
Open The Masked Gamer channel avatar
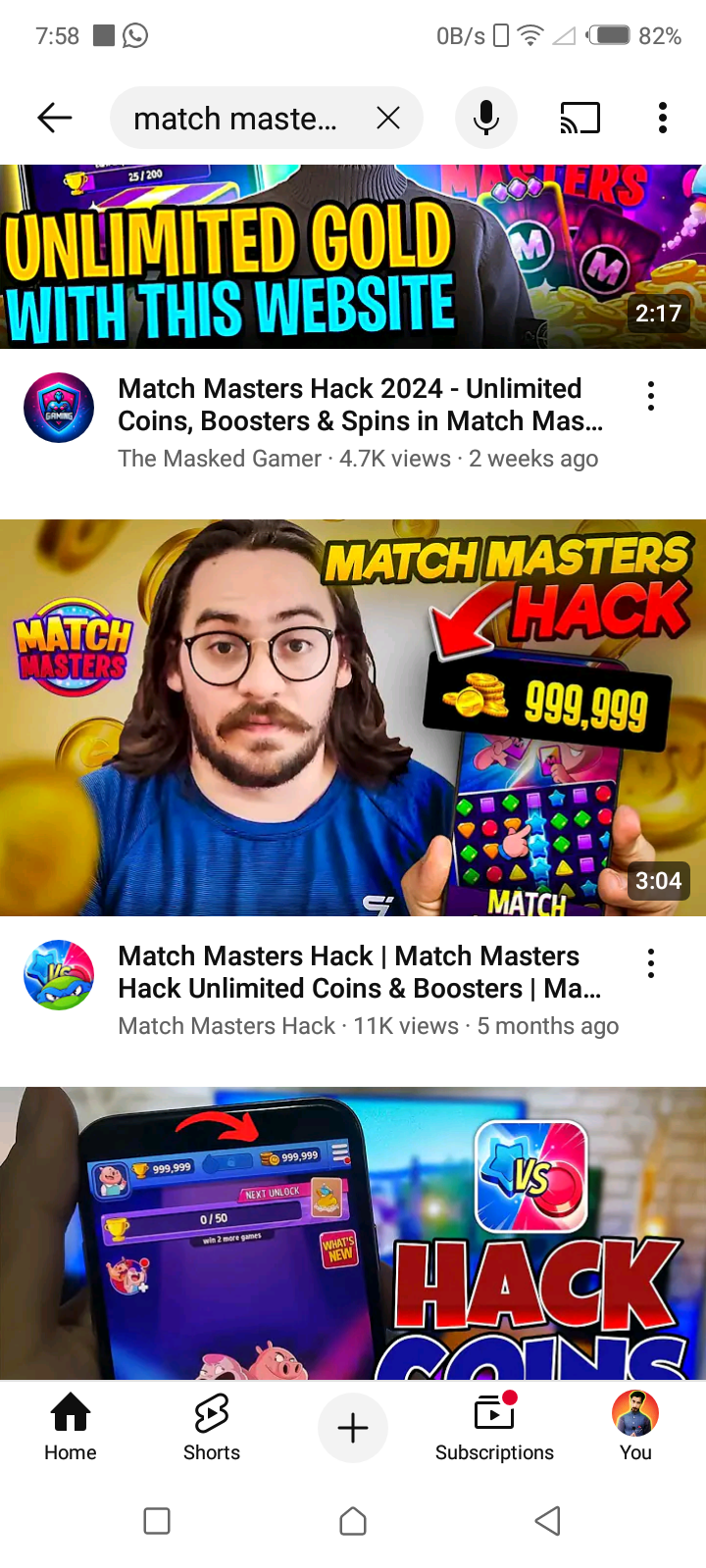59,408
